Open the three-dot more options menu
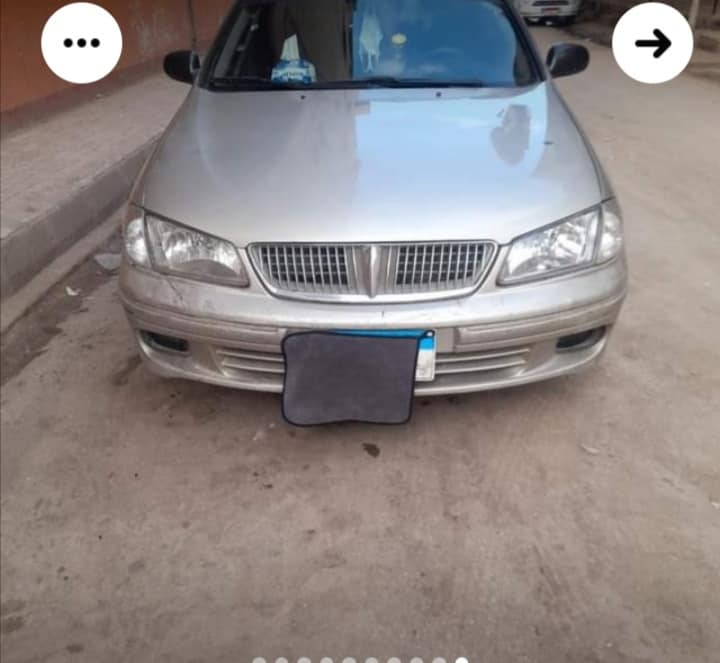Image resolution: width=720 pixels, height=663 pixels. pos(81,43)
